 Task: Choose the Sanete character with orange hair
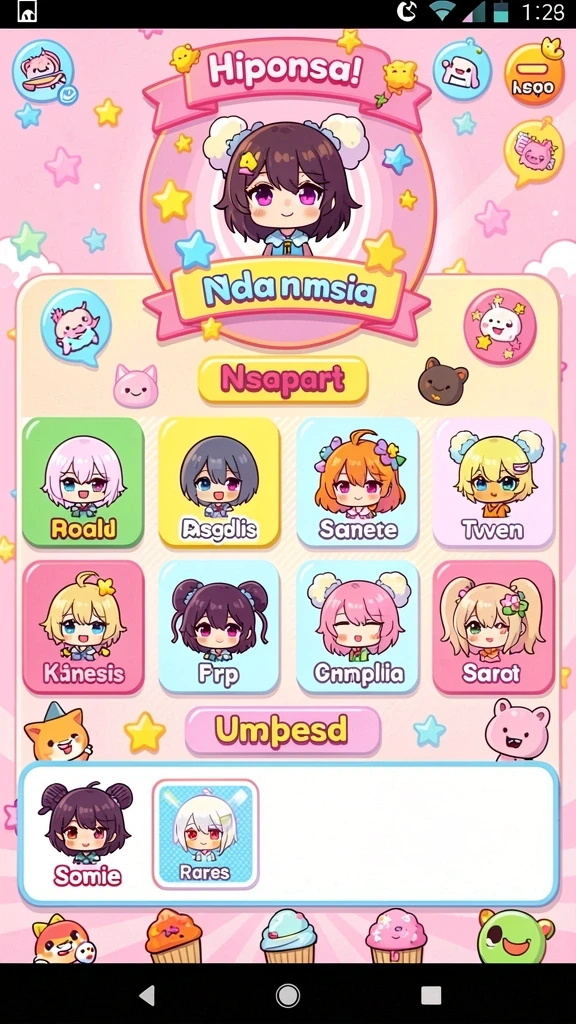357,482
